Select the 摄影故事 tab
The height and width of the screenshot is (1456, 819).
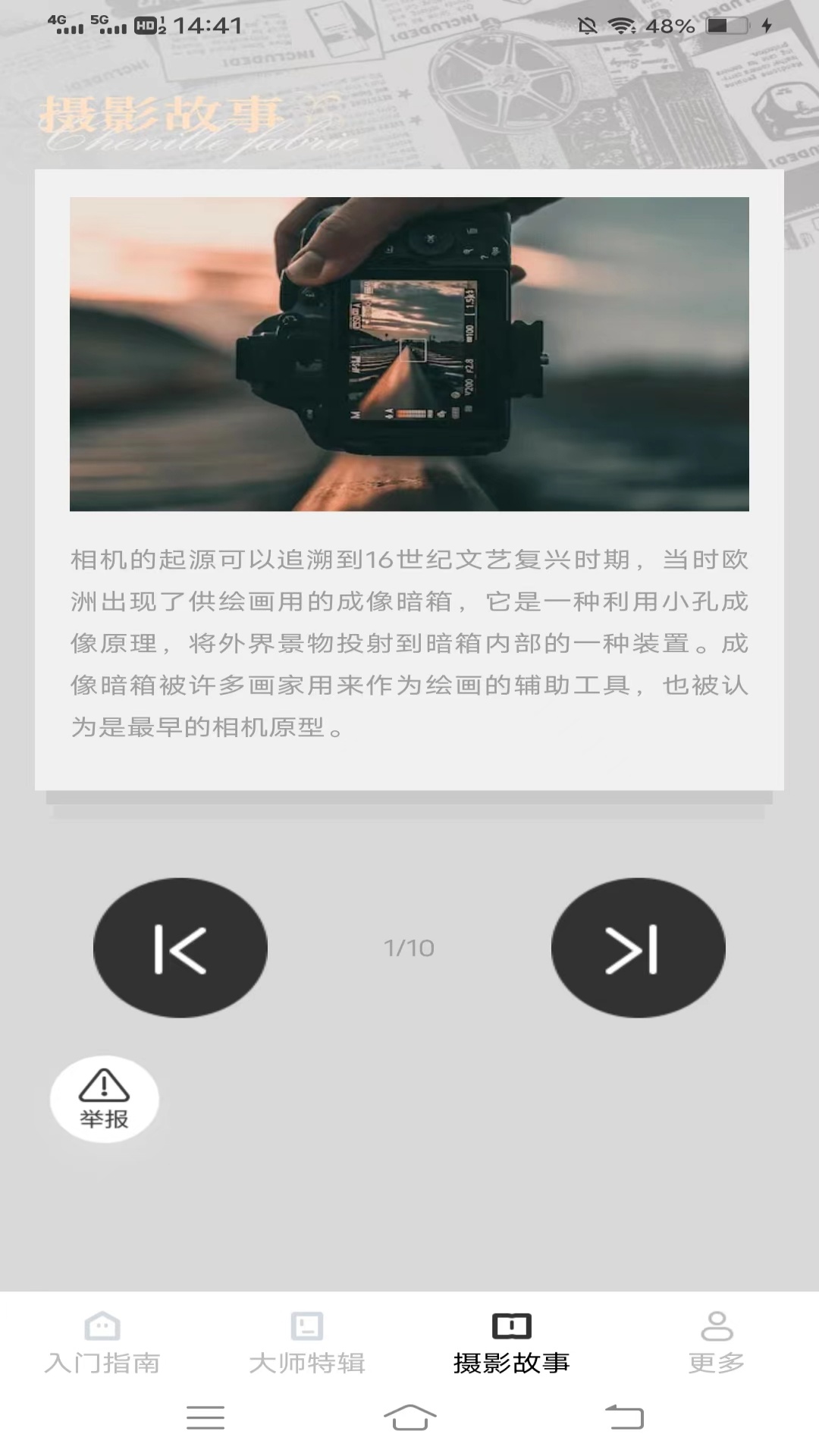(x=512, y=1343)
